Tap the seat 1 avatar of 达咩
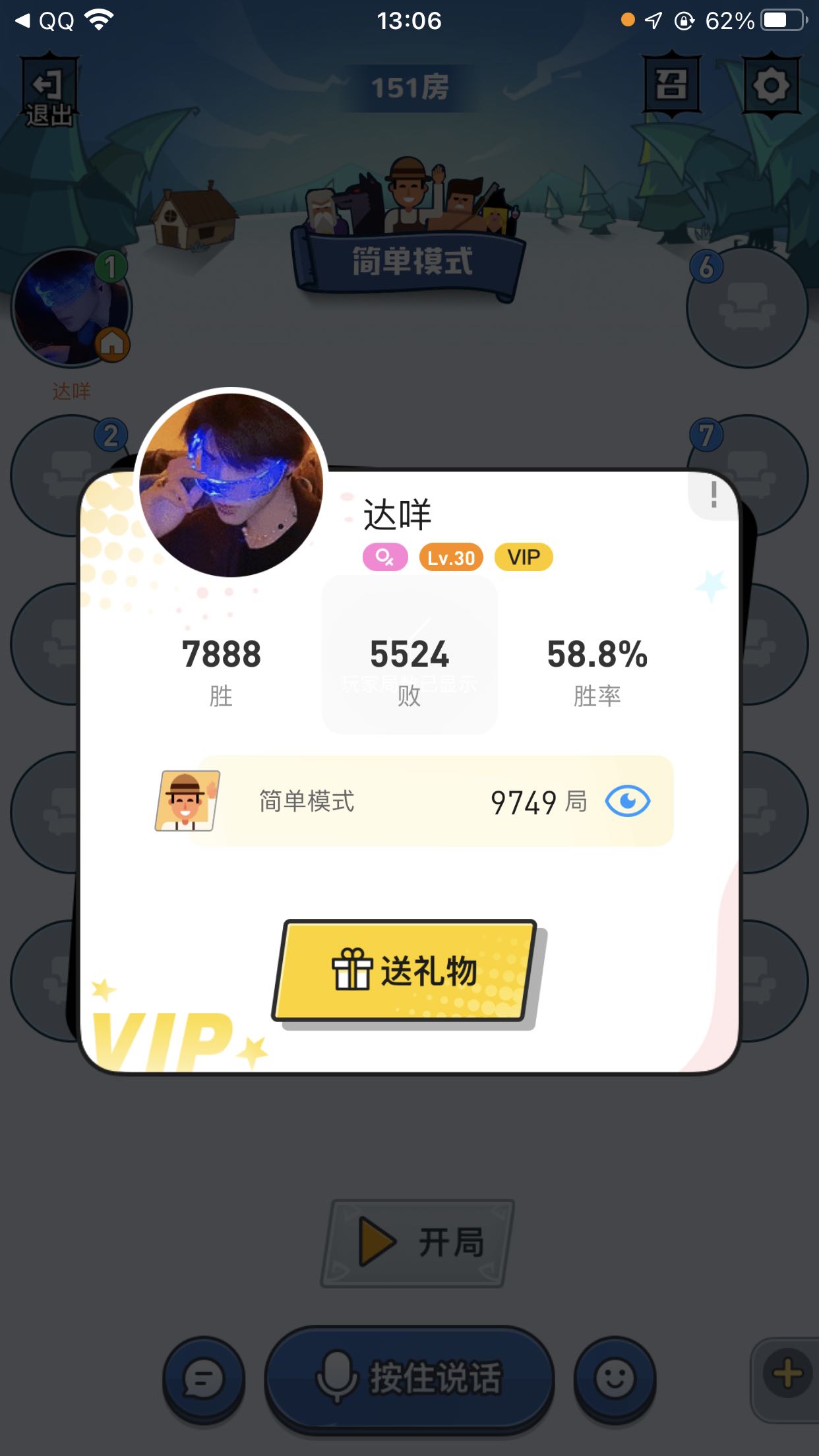Image resolution: width=819 pixels, height=1456 pixels. 72,307
